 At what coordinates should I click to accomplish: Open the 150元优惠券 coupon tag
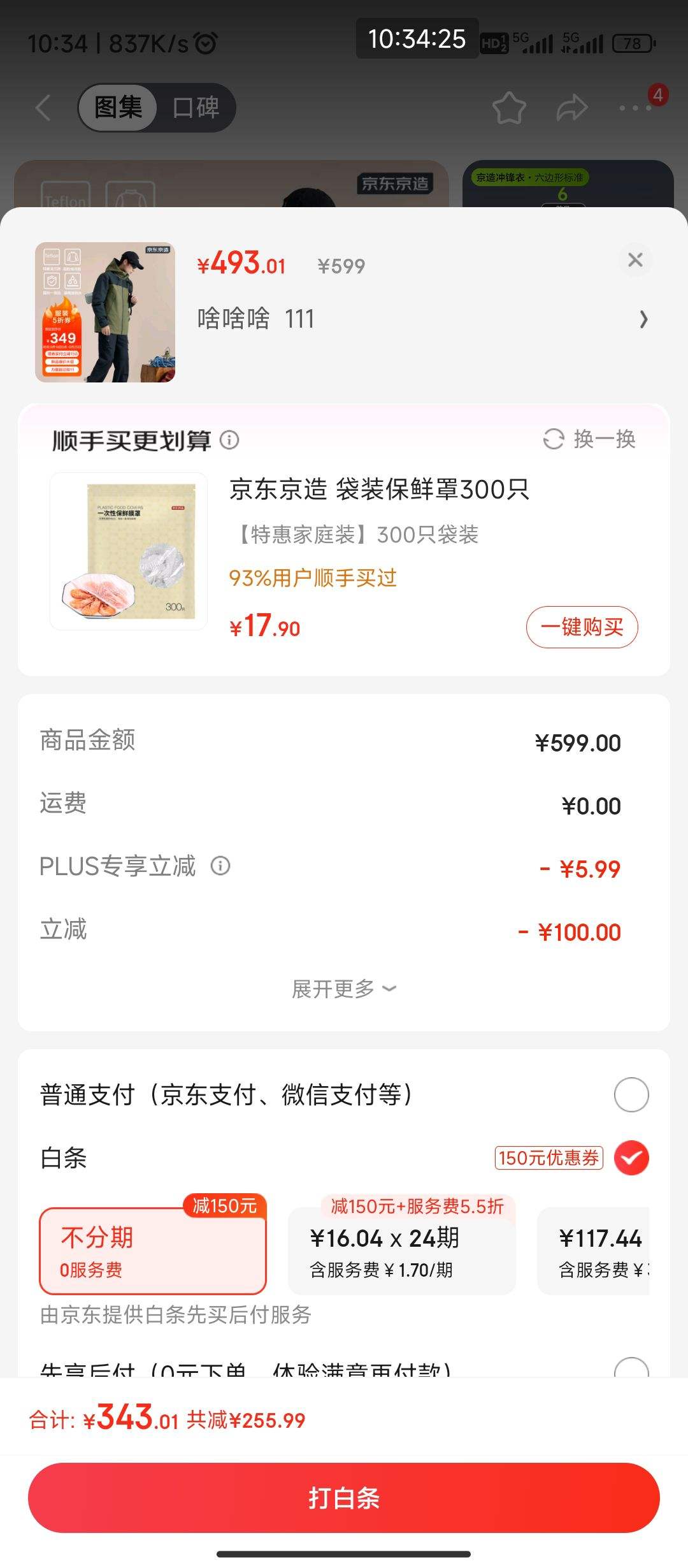point(548,1158)
